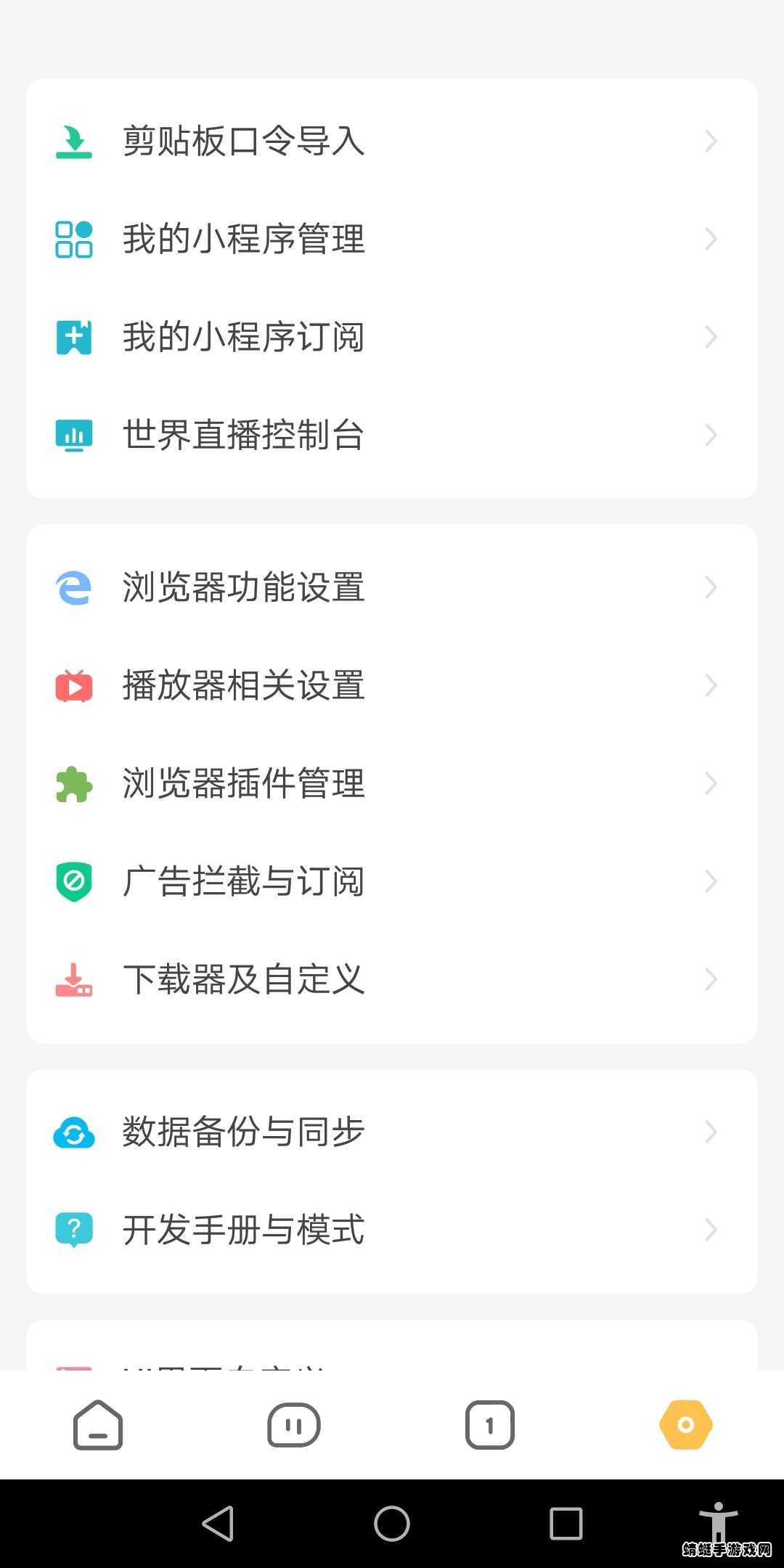Open the tabs counter showing 1
Image resolution: width=784 pixels, height=1568 pixels.
(x=490, y=1425)
